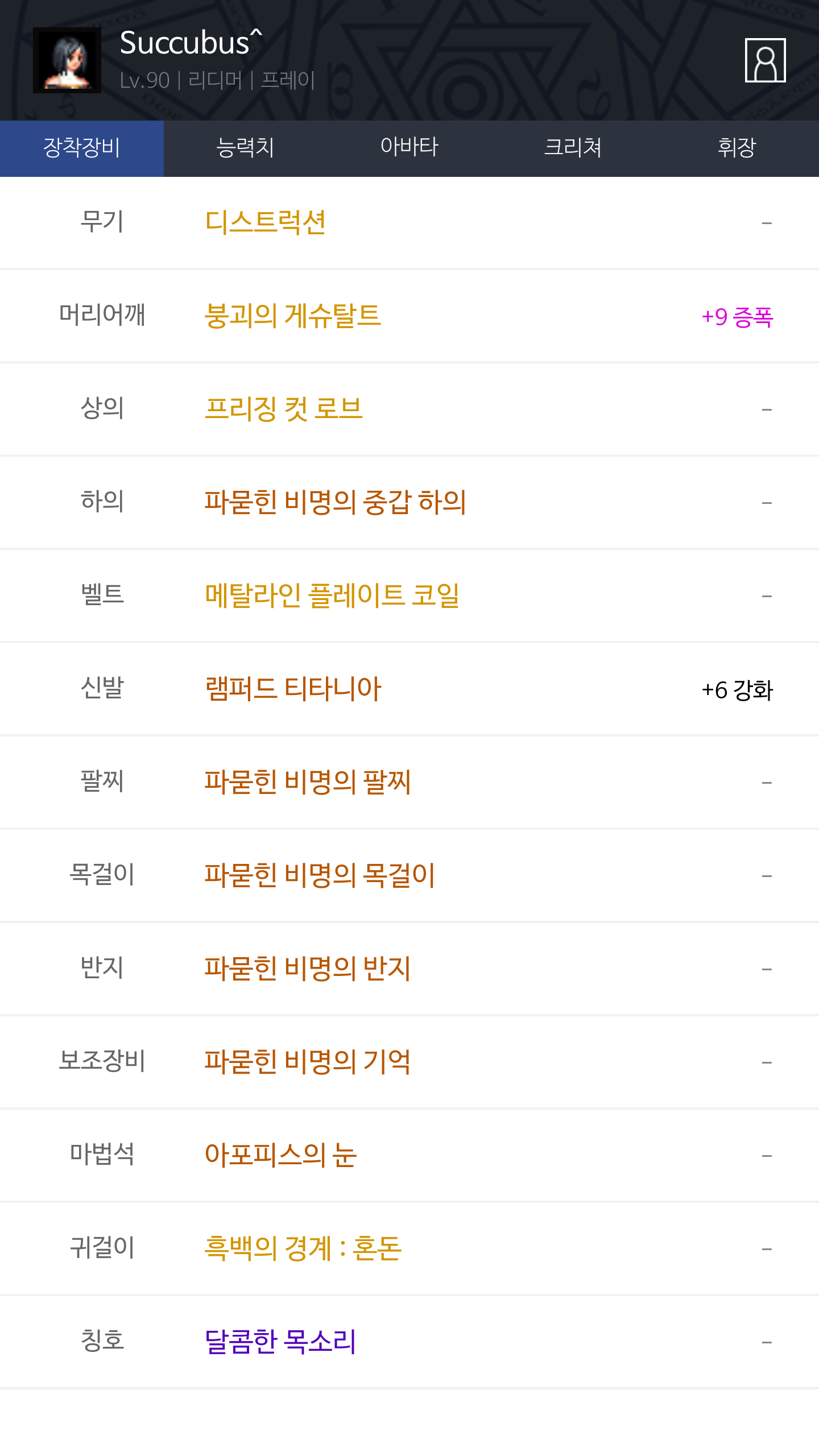
Task: Switch to the 크리쳐 tab
Action: 573,148
